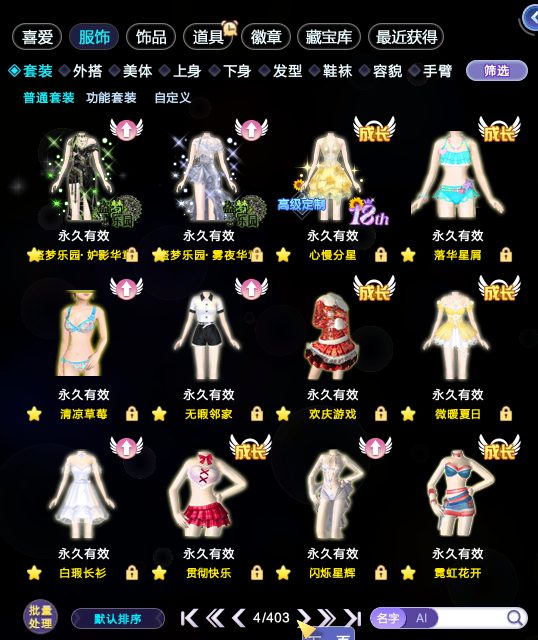Viewport: 538px width, 640px height.
Task: Tap the 筛选 filter button
Action: click(496, 71)
